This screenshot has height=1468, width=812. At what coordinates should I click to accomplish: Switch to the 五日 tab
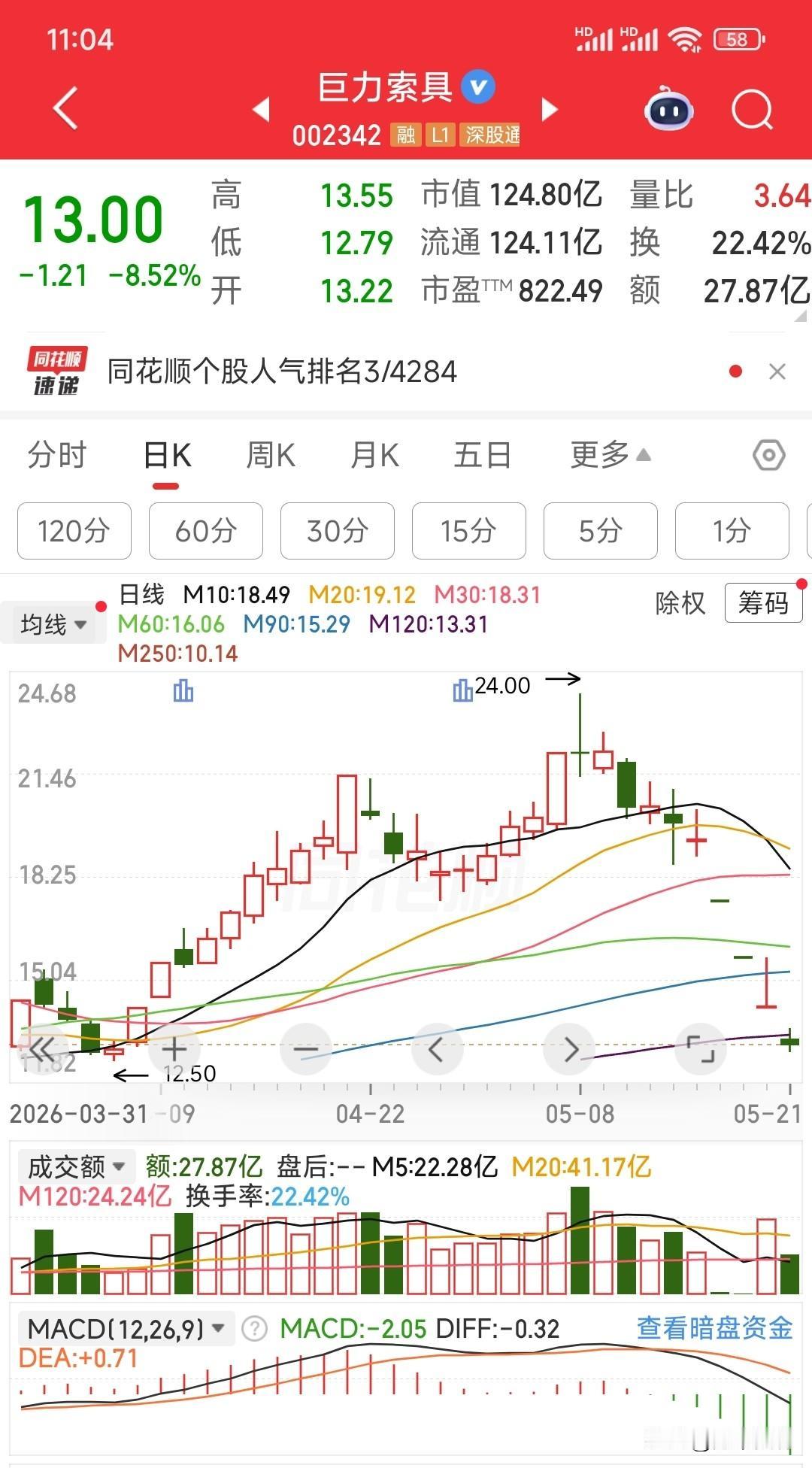pos(483,456)
